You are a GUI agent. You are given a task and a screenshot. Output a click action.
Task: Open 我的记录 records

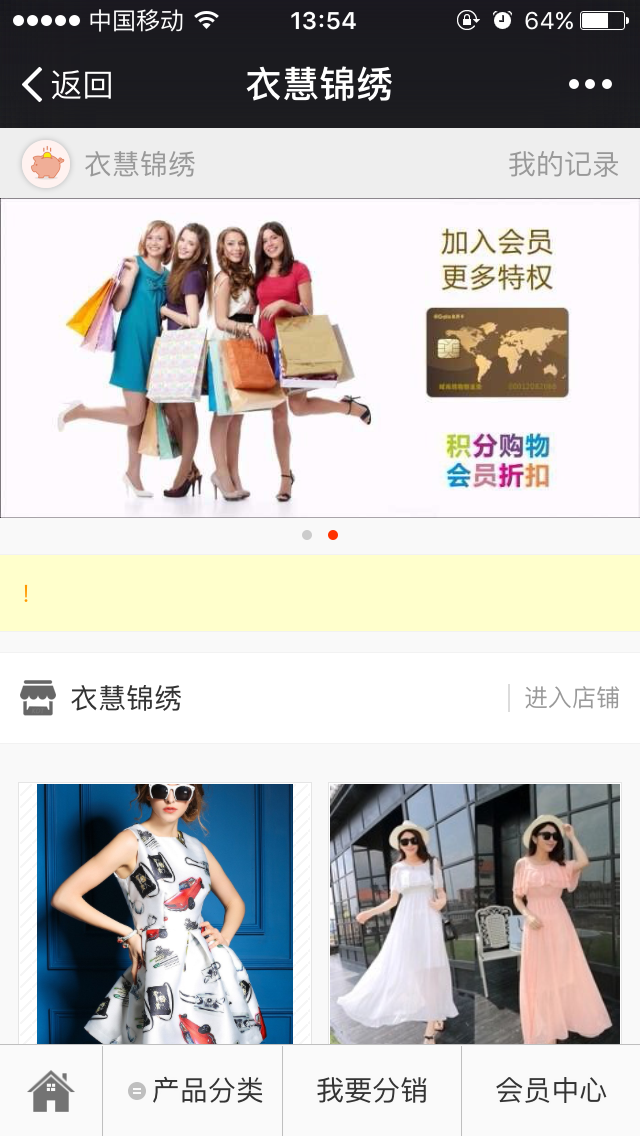(563, 164)
